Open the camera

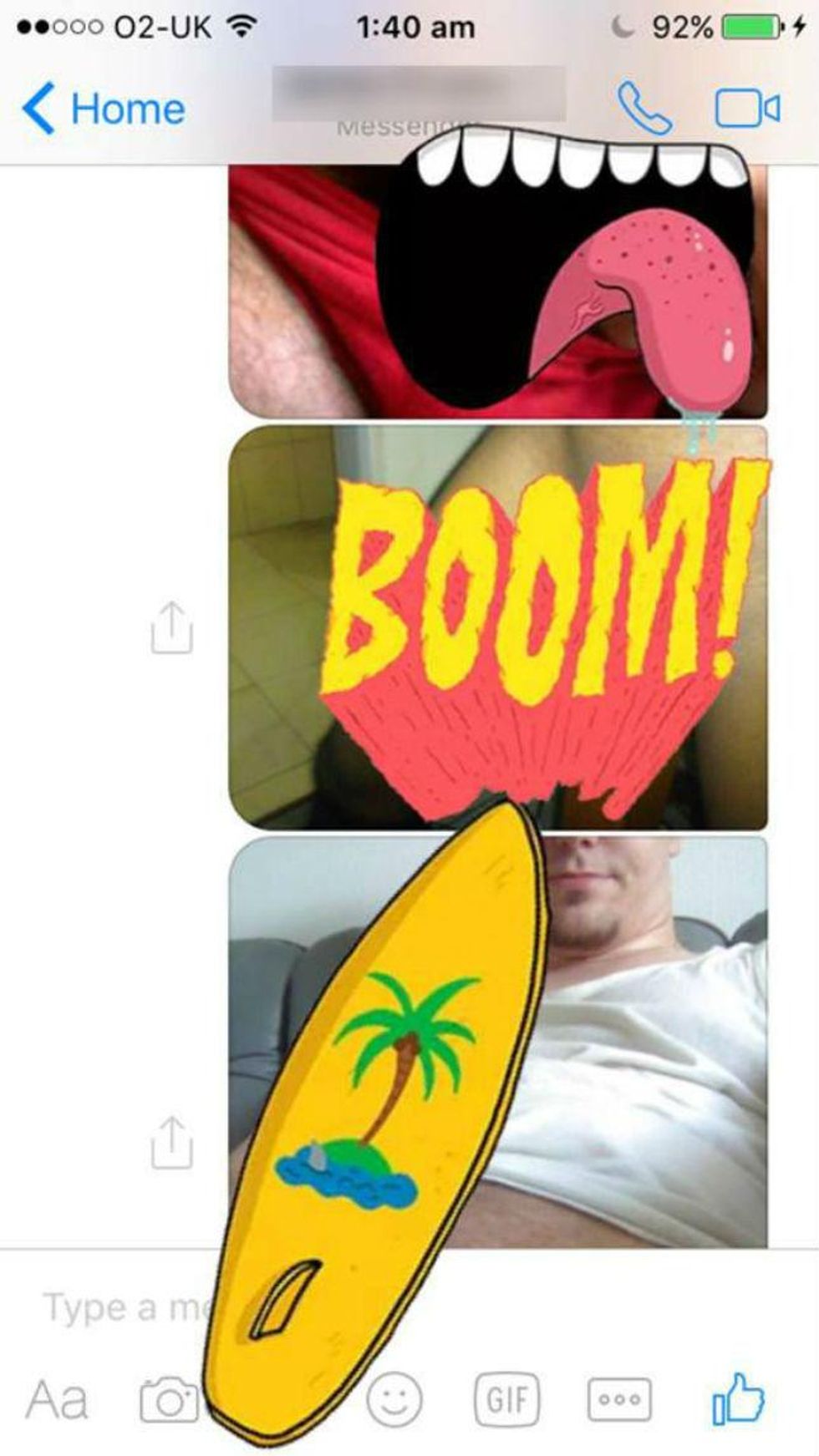pyautogui.click(x=168, y=1399)
